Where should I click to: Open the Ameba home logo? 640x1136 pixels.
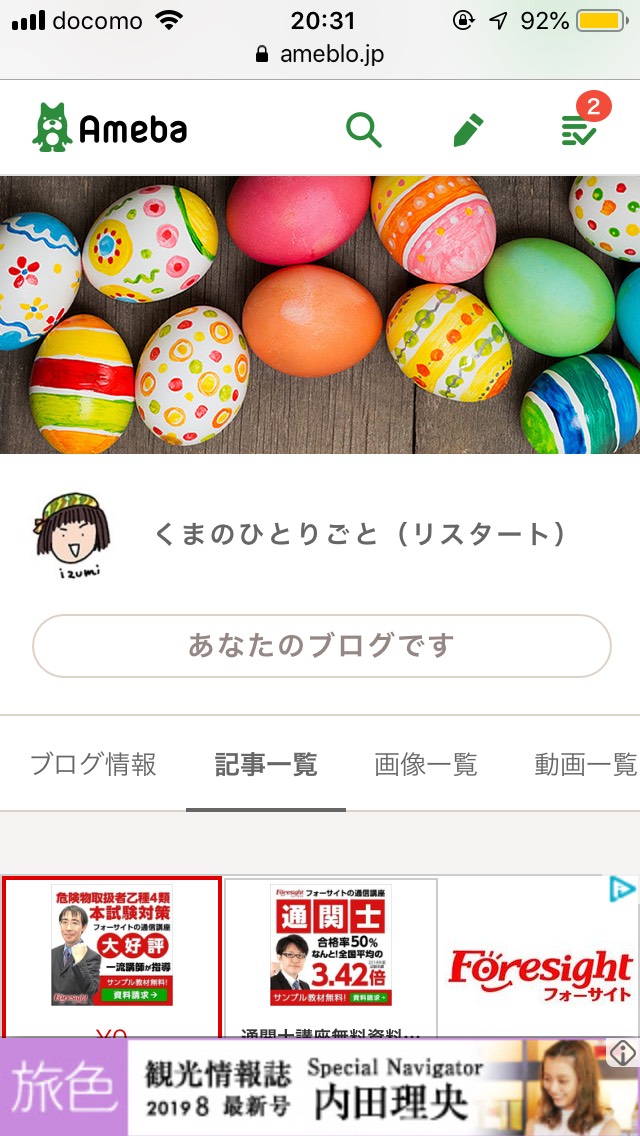tap(110, 128)
